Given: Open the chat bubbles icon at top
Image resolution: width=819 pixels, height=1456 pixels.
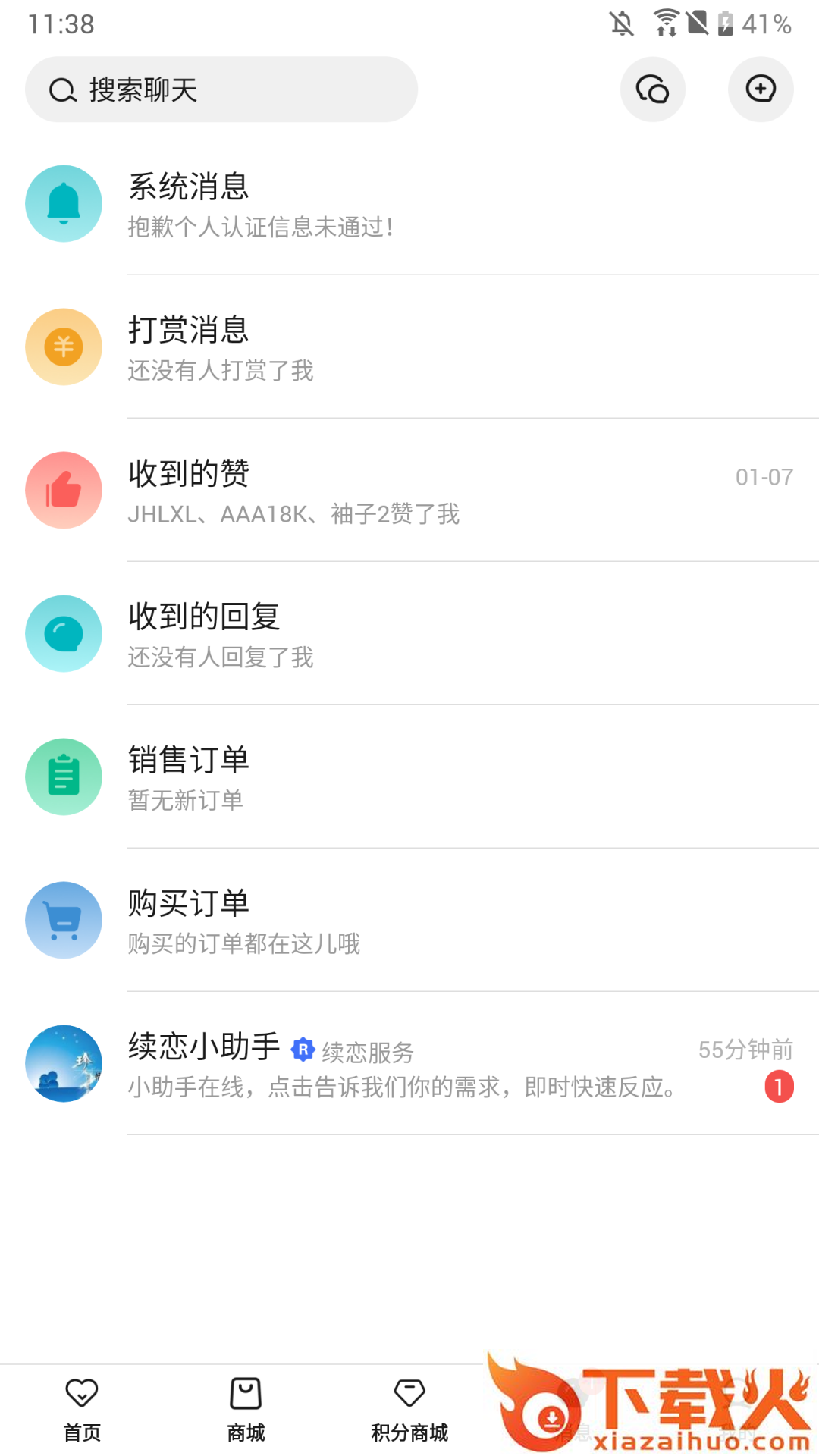Looking at the screenshot, I should [x=652, y=89].
